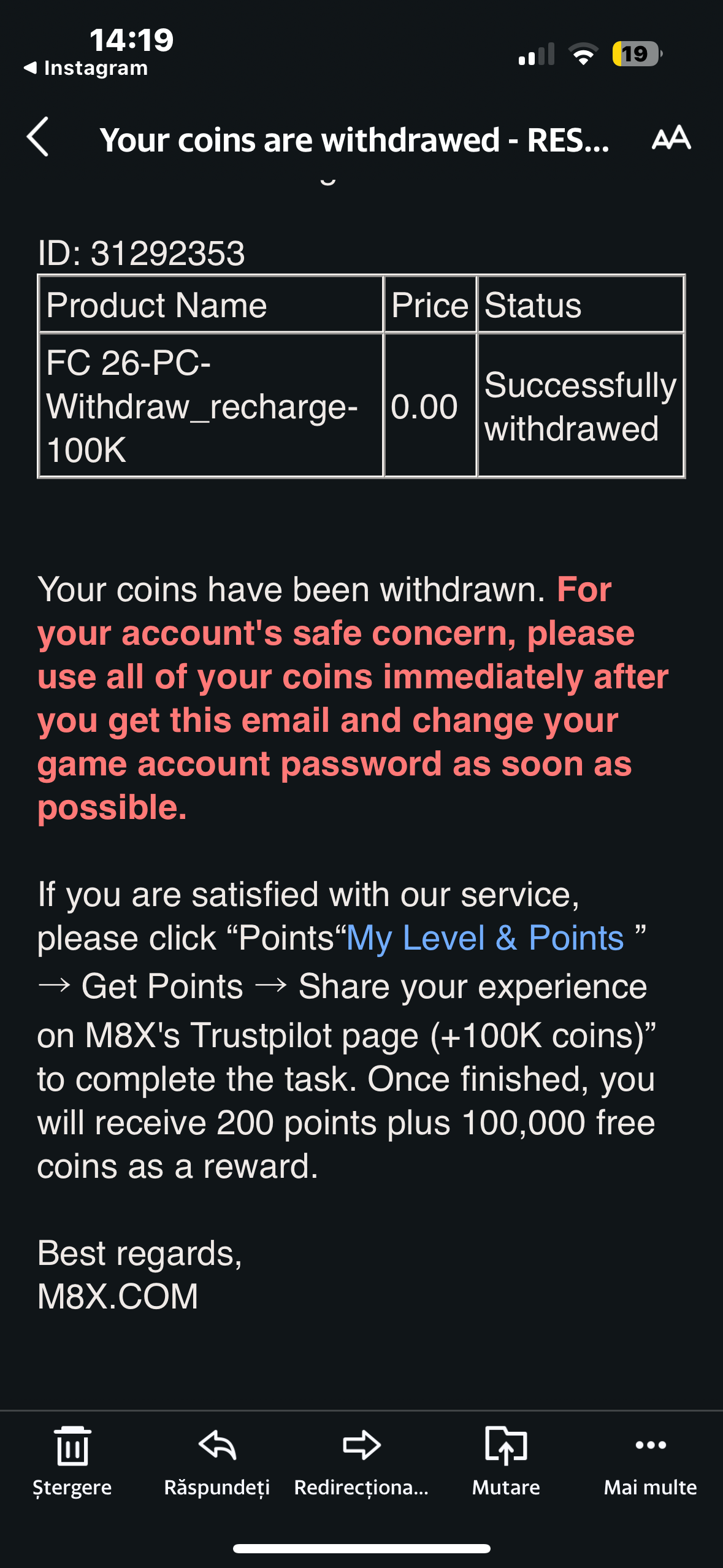Open Mai multe options
This screenshot has width=723, height=1568.
point(650,1460)
